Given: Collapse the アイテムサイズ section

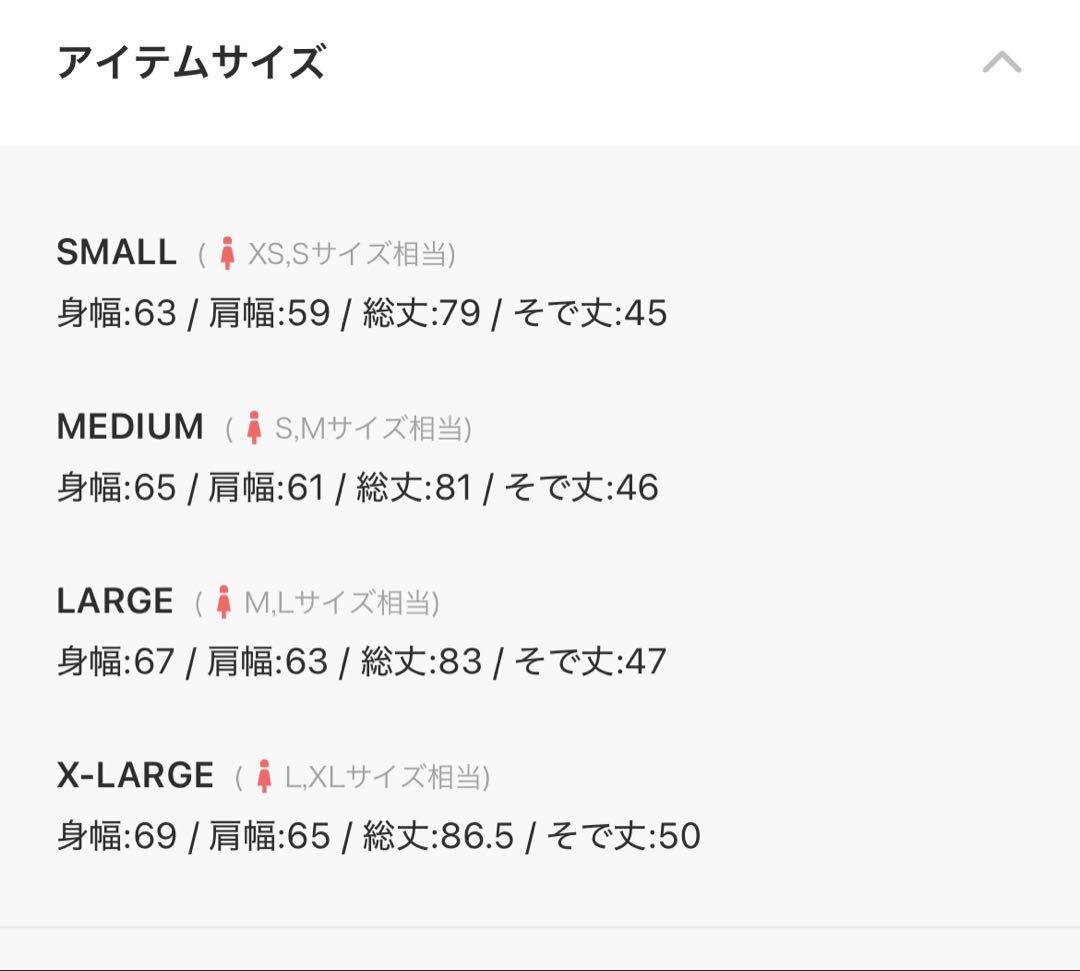Looking at the screenshot, I should tap(1001, 63).
